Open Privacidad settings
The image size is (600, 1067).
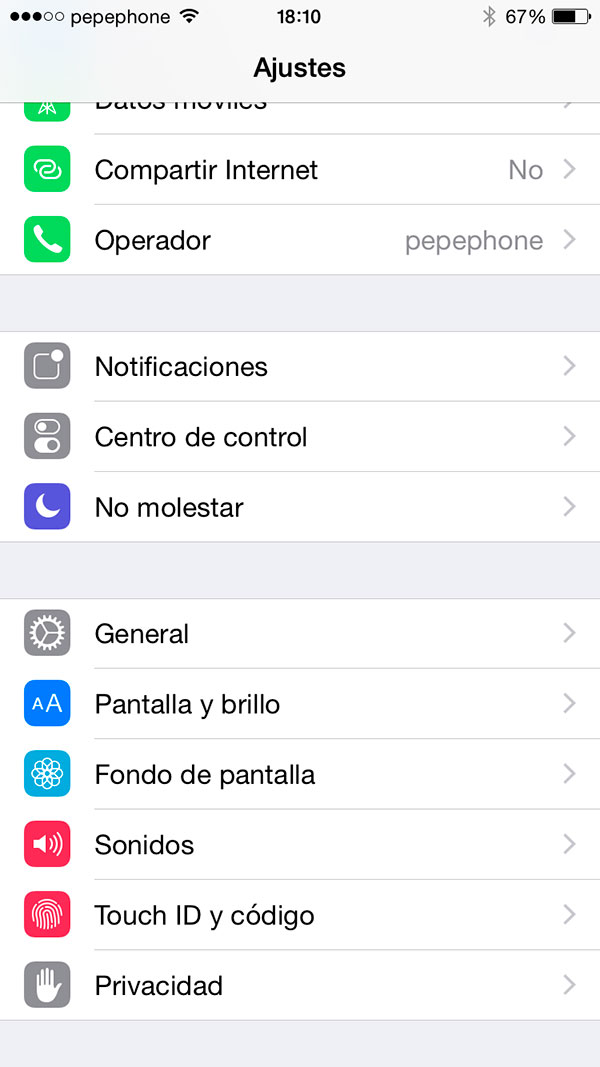(x=300, y=985)
